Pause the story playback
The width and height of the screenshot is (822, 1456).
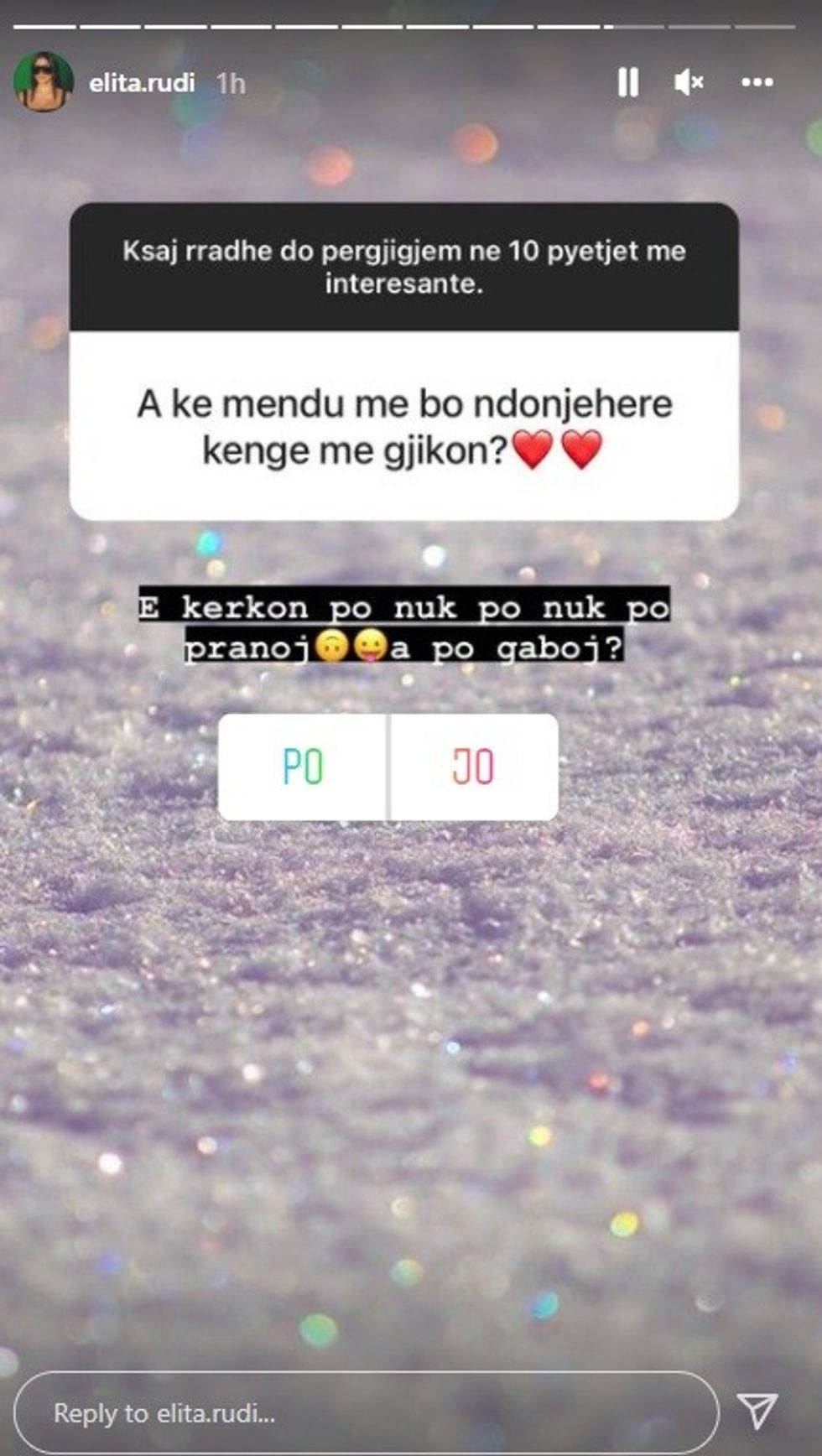point(627,82)
